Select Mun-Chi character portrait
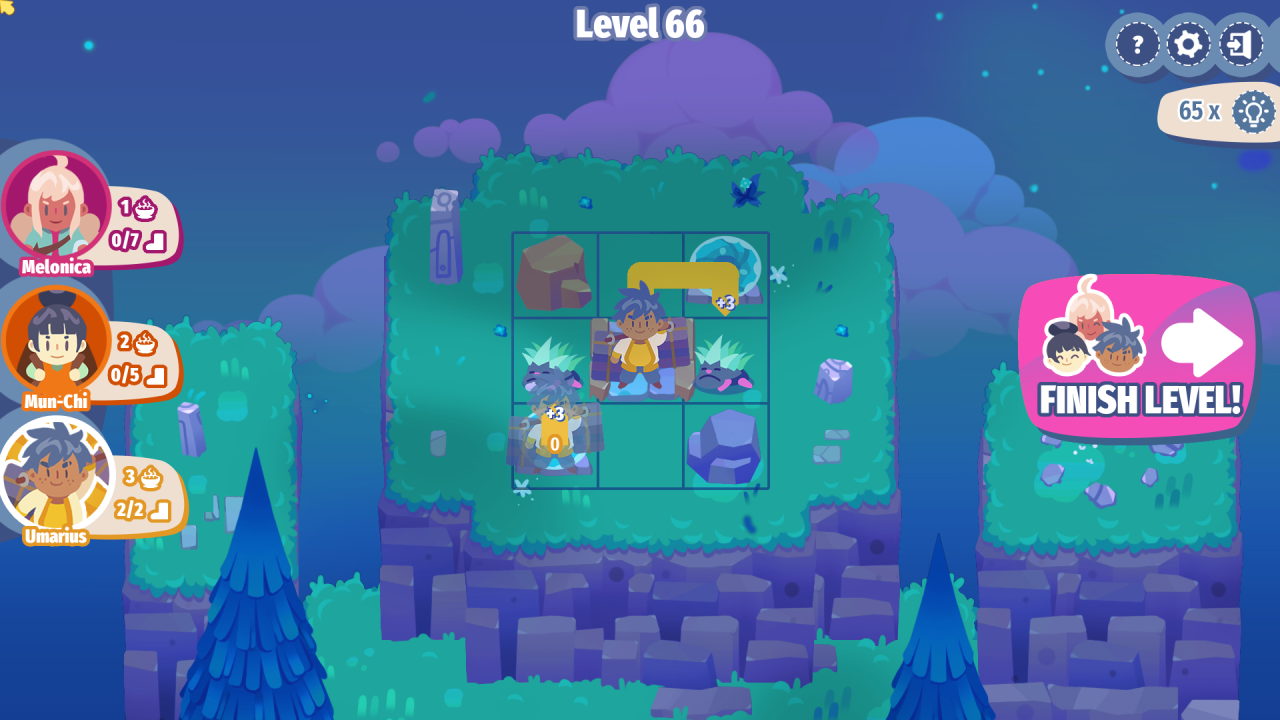This screenshot has width=1280, height=720. pos(56,341)
